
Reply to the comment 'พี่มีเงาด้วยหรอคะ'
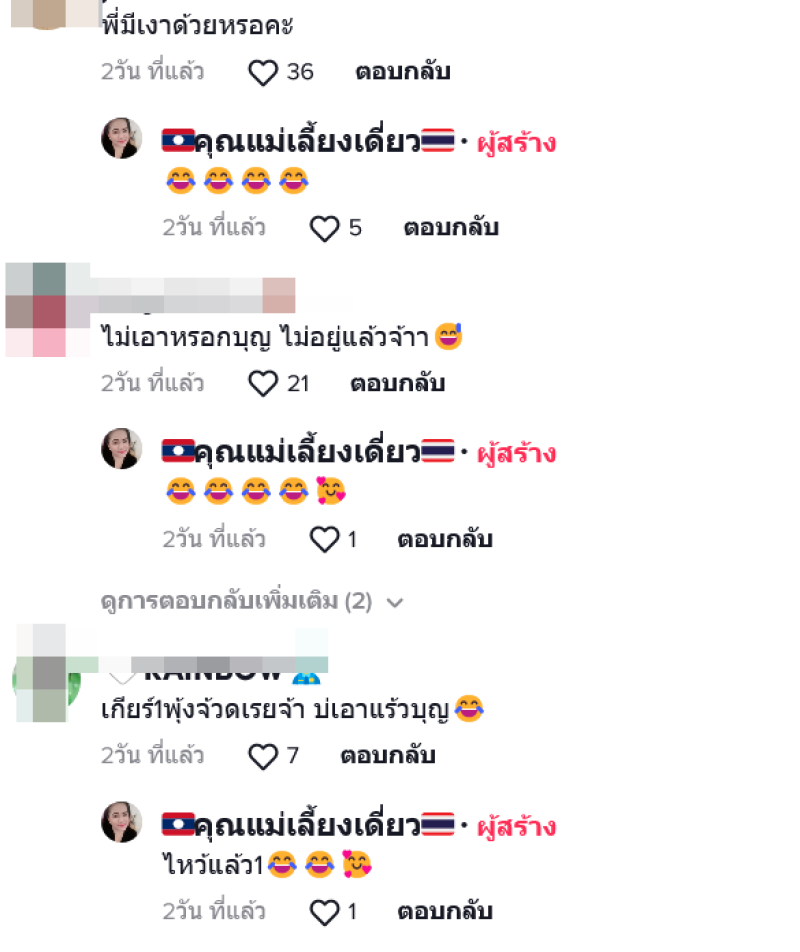402,72
